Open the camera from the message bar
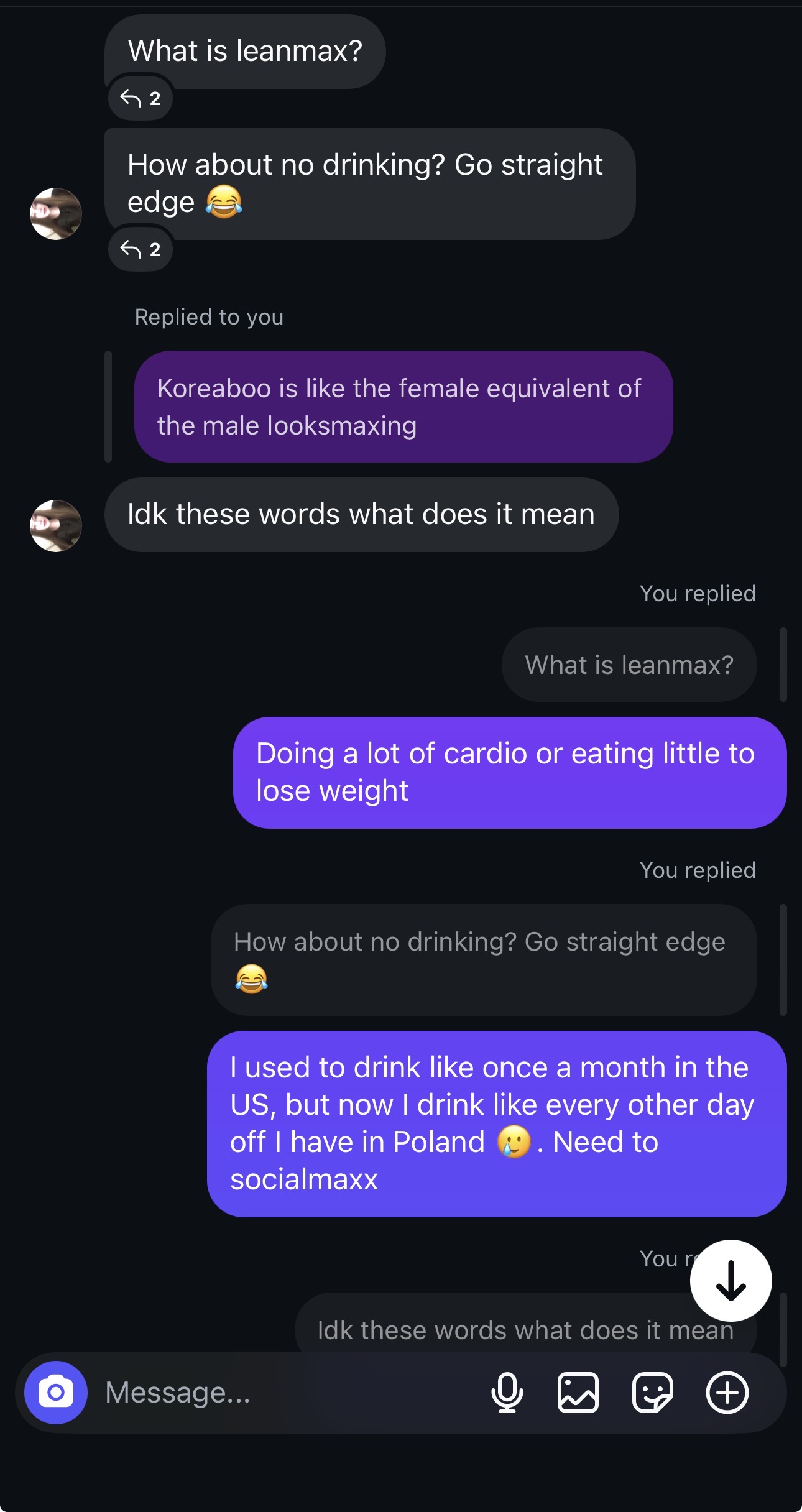Image resolution: width=802 pixels, height=1512 pixels. (x=56, y=1392)
